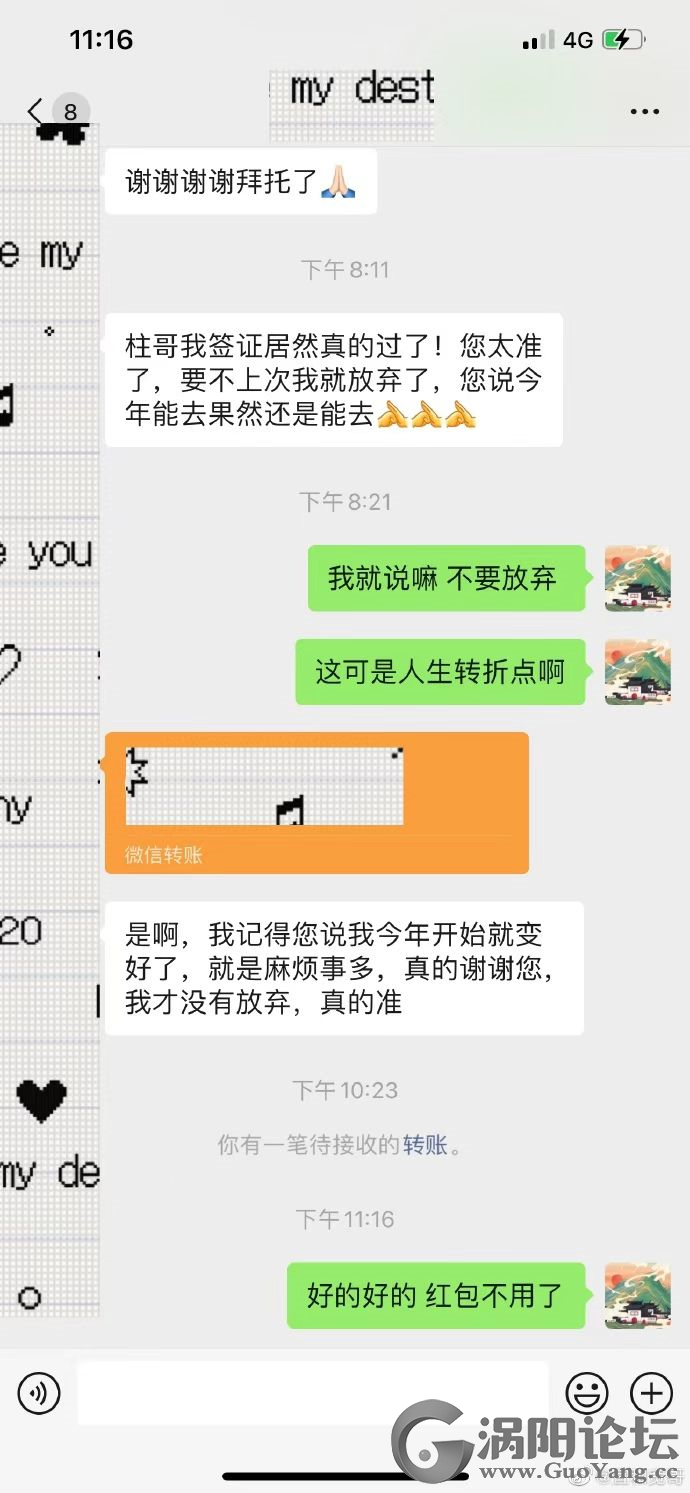Switch to voice message input
The height and width of the screenshot is (1493, 690).
(x=40, y=1392)
